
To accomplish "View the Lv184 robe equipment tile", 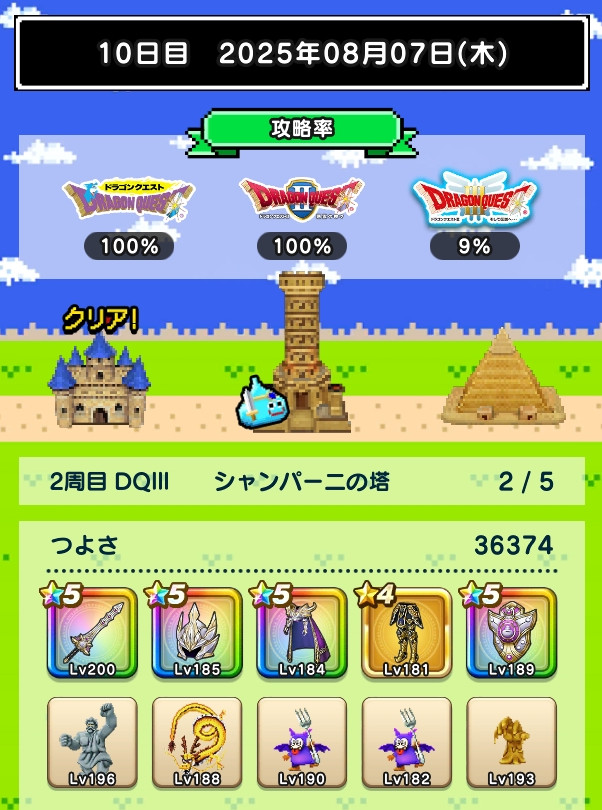I will point(302,634).
